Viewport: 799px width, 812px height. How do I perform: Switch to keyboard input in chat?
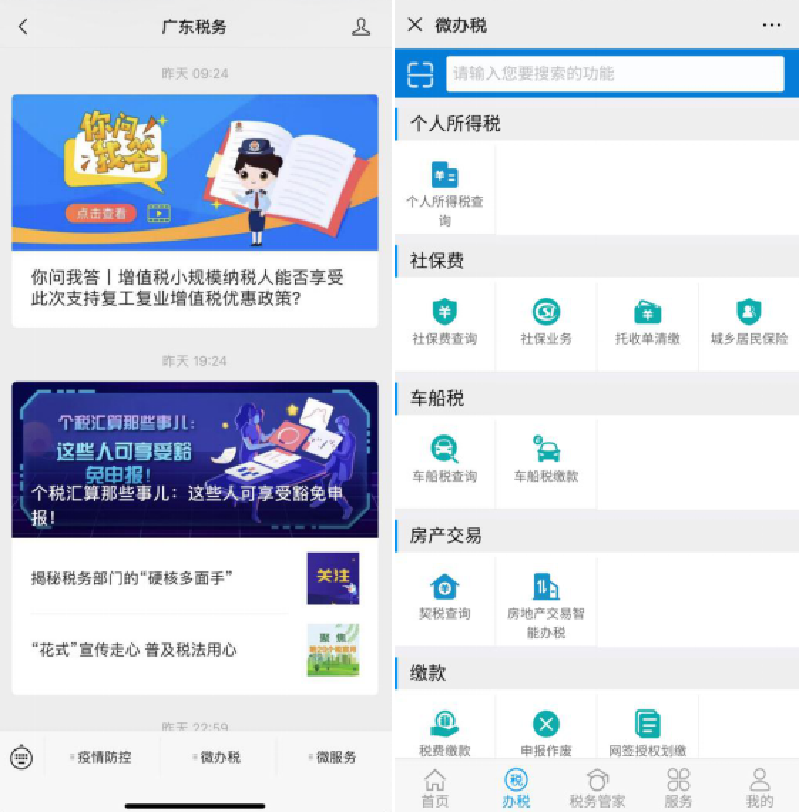pyautogui.click(x=21, y=757)
